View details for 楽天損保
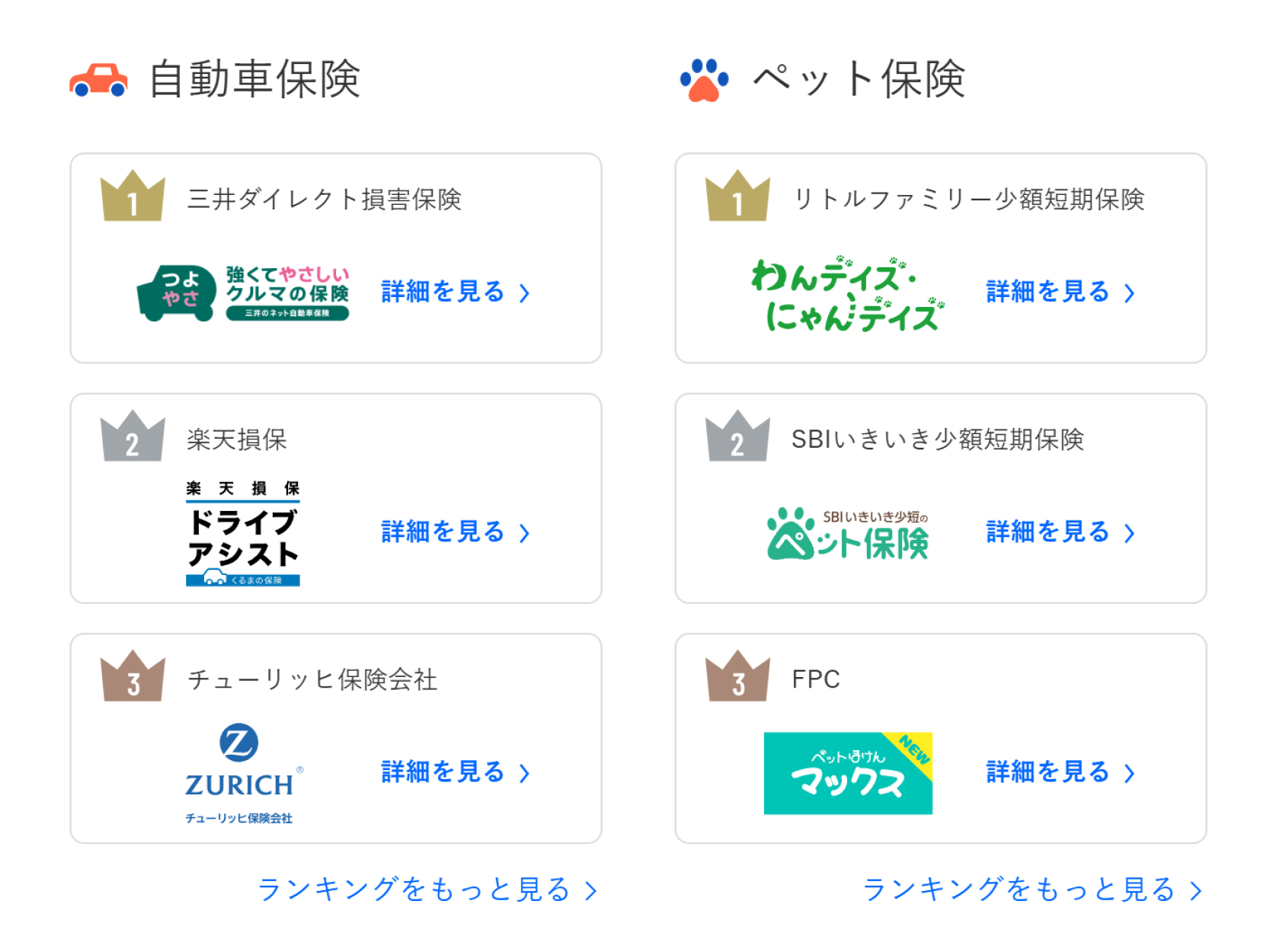The height and width of the screenshot is (952, 1270). [455, 532]
